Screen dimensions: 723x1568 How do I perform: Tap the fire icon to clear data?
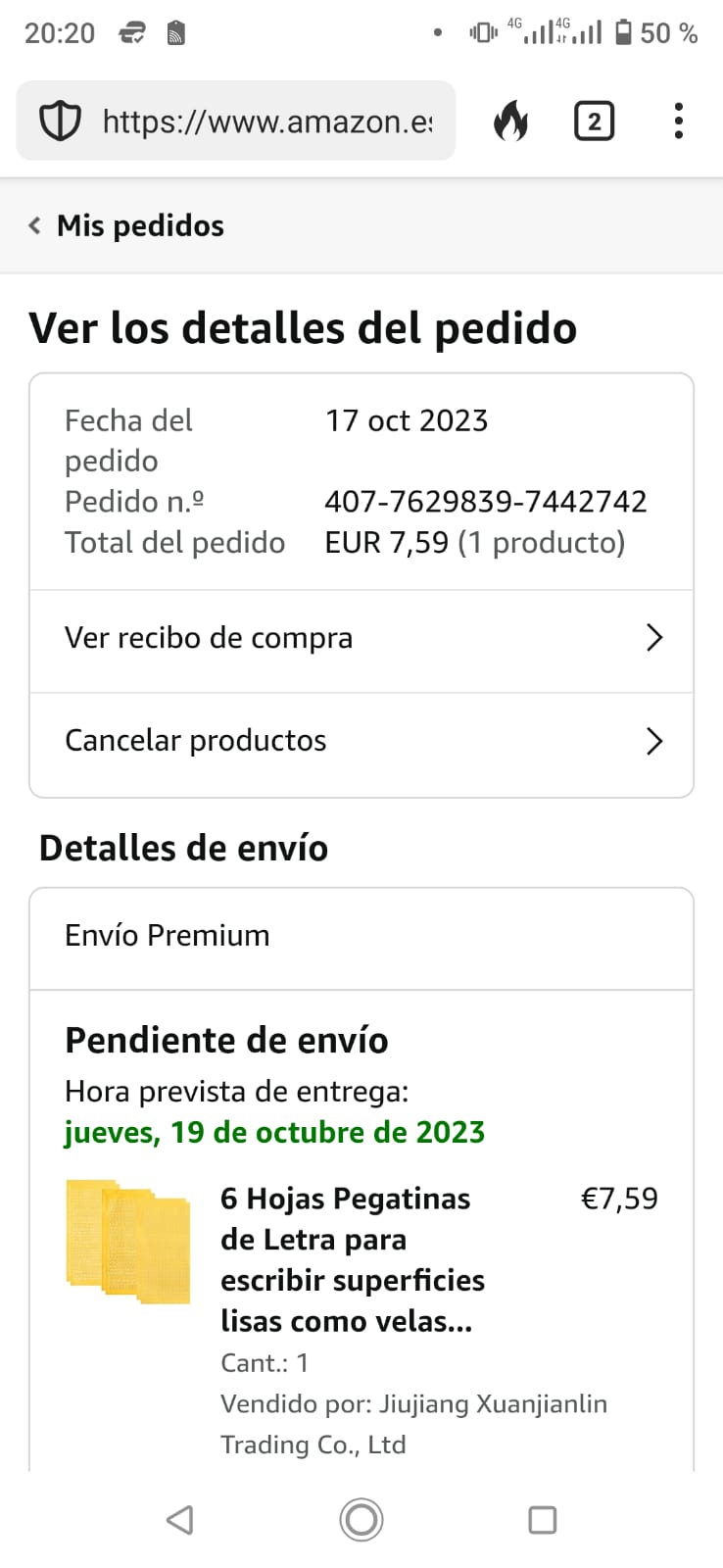coord(510,122)
